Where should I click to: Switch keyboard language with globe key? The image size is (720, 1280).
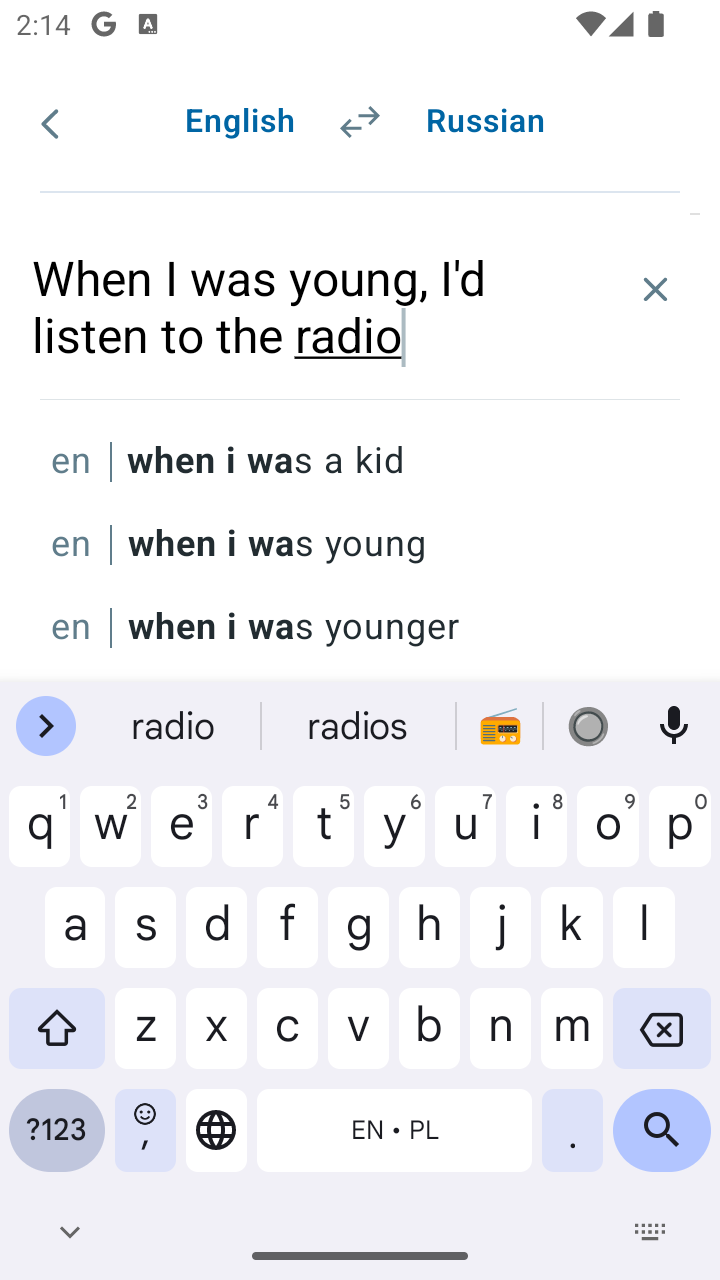tap(216, 1130)
